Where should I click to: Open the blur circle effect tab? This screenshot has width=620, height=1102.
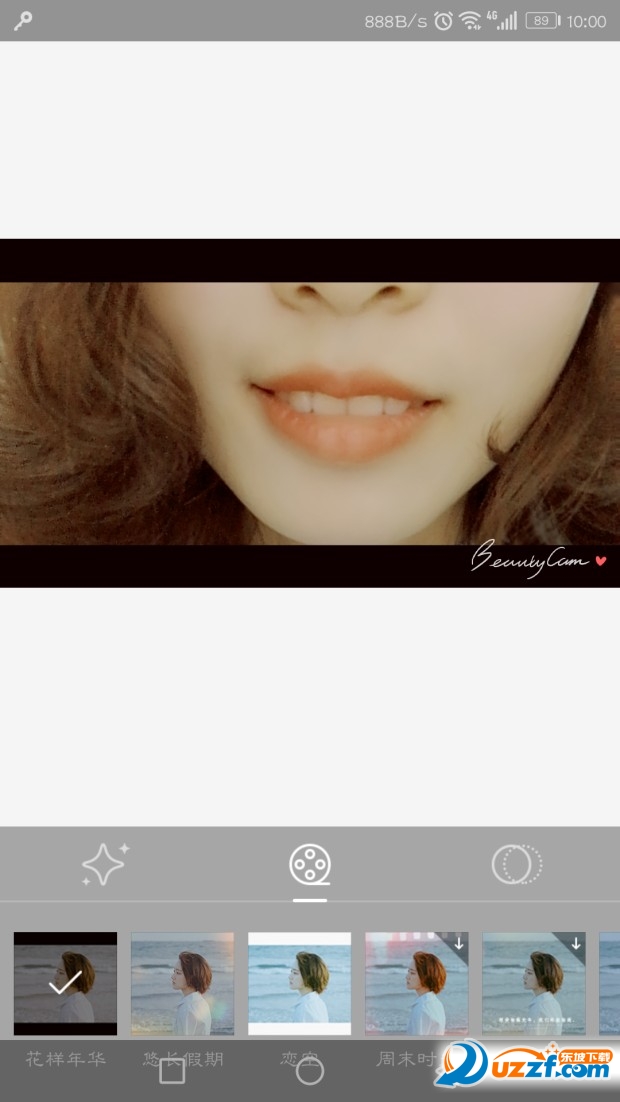[x=517, y=864]
